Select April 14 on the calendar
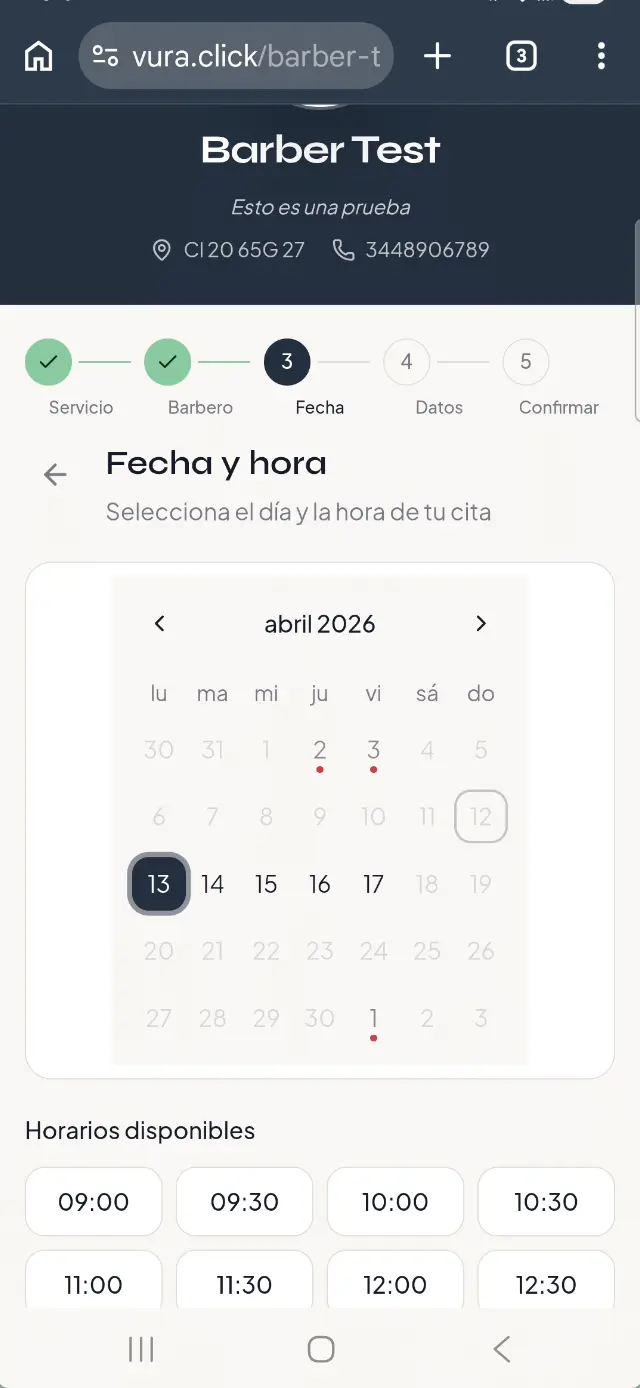Image resolution: width=640 pixels, height=1388 pixels. [x=212, y=884]
